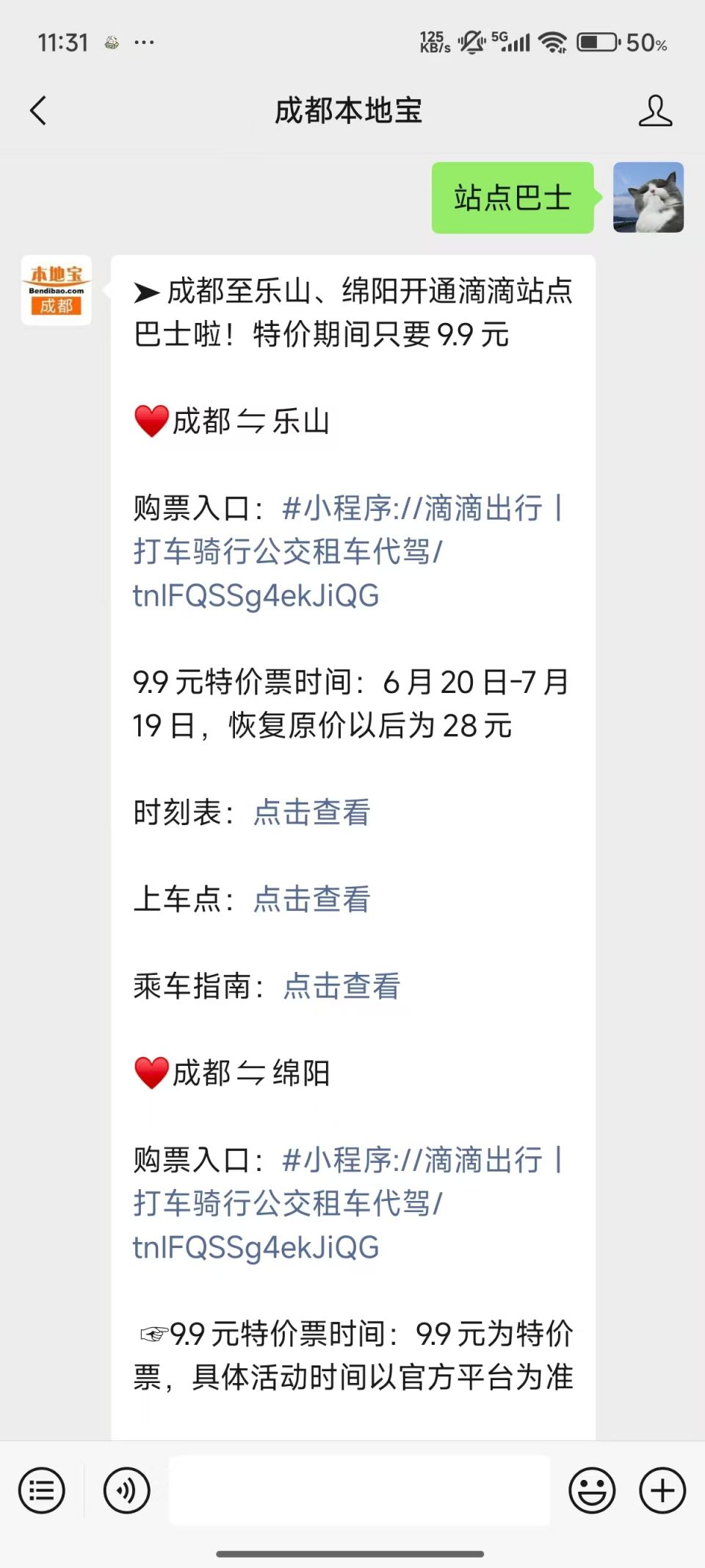The image size is (705, 1568).
Task: Focus the message input box
Action: pyautogui.click(x=359, y=1490)
